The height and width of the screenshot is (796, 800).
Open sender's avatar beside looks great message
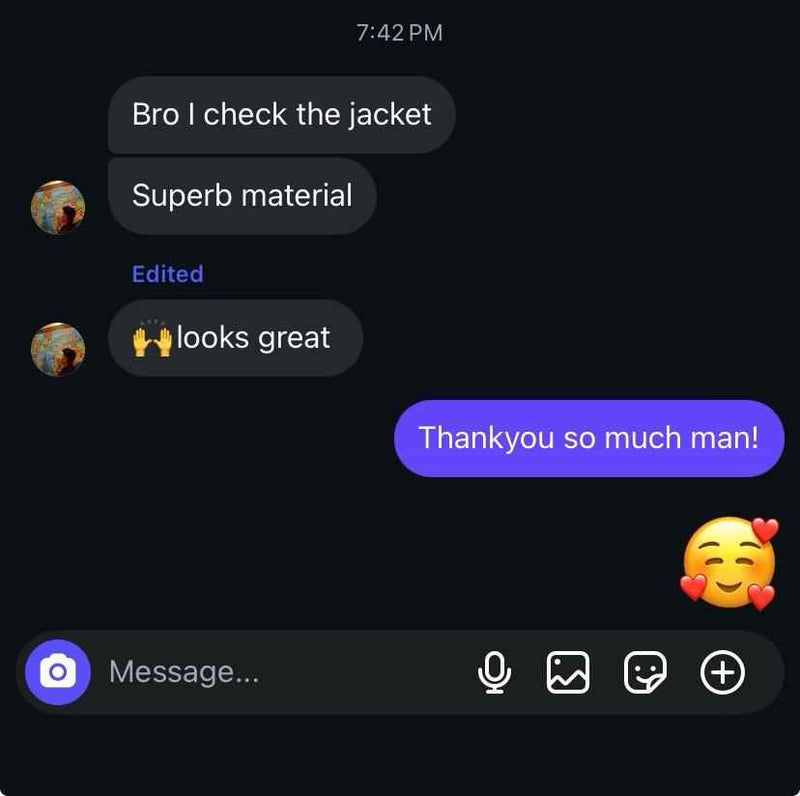pos(58,349)
